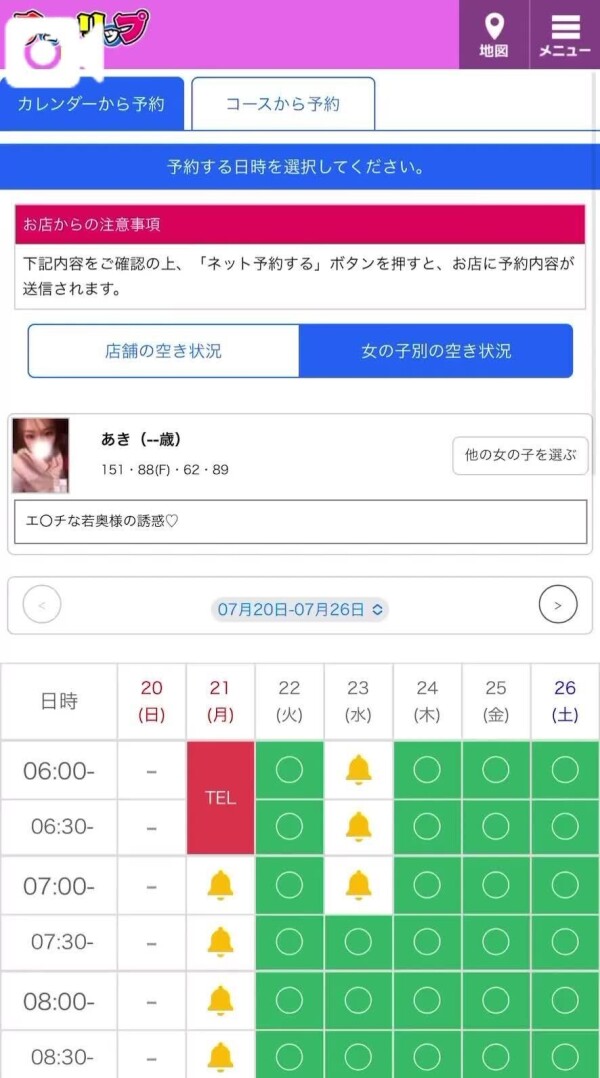Reserve 08:00 on Saturday 26
Viewport: 600px width, 1078px height.
(x=565, y=1000)
